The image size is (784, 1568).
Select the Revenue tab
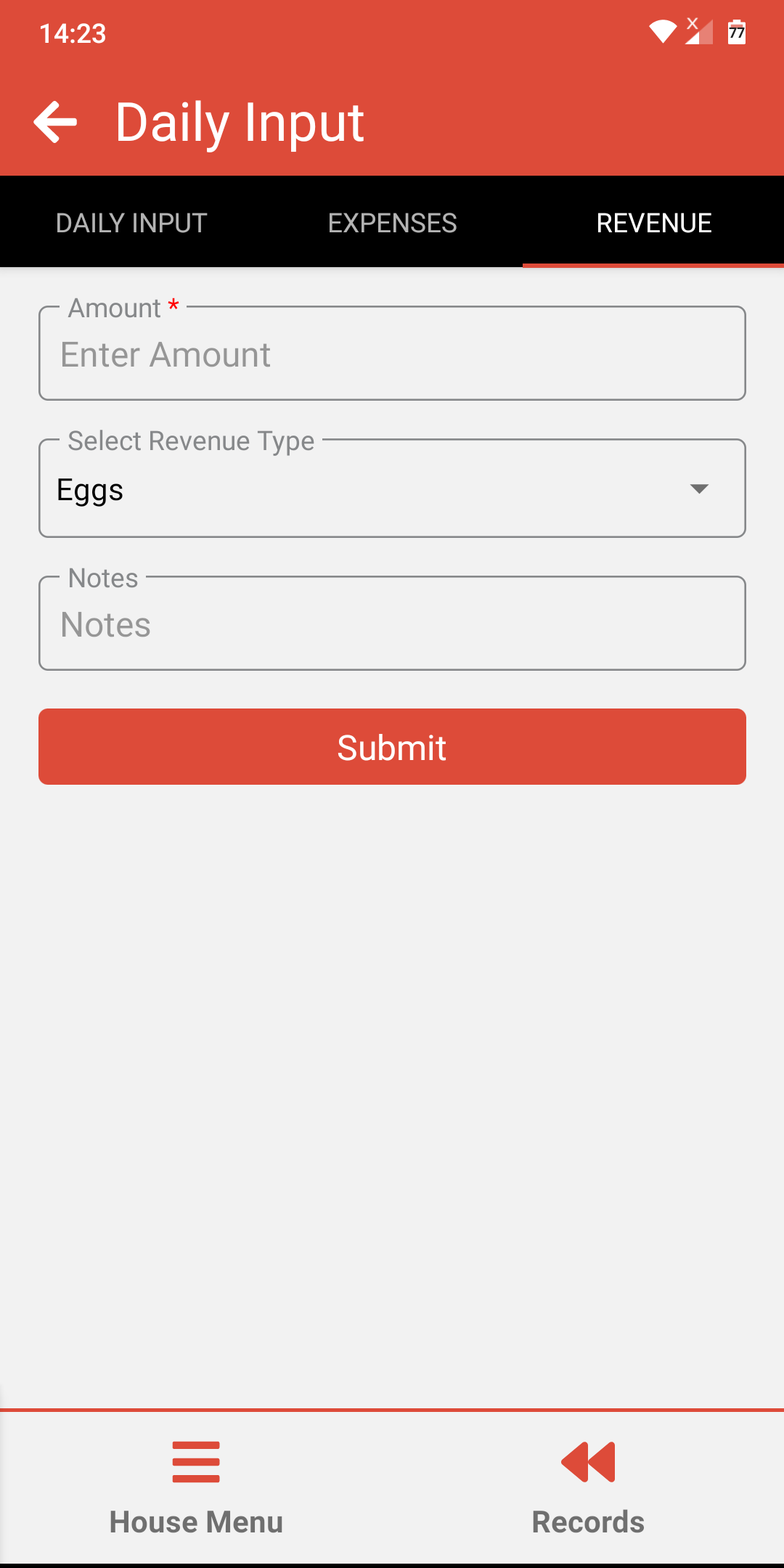[653, 223]
